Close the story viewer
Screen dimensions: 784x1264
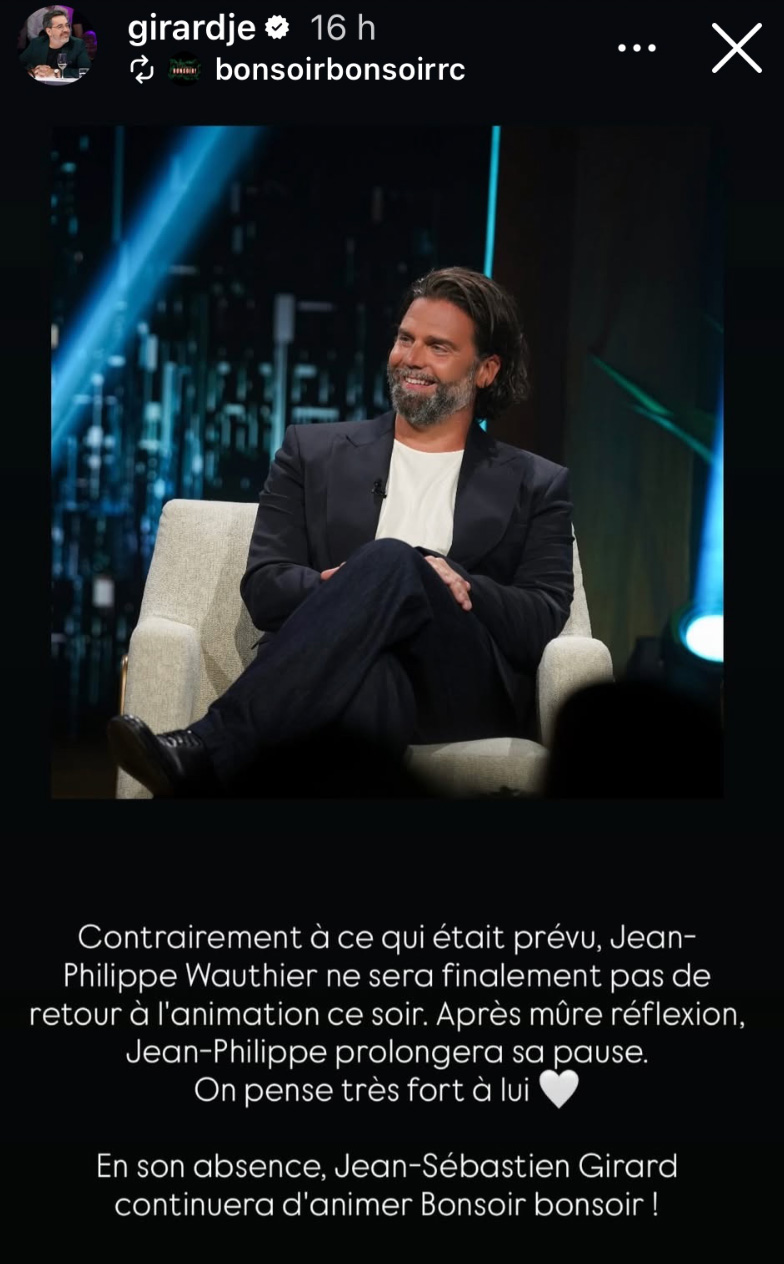click(x=736, y=47)
